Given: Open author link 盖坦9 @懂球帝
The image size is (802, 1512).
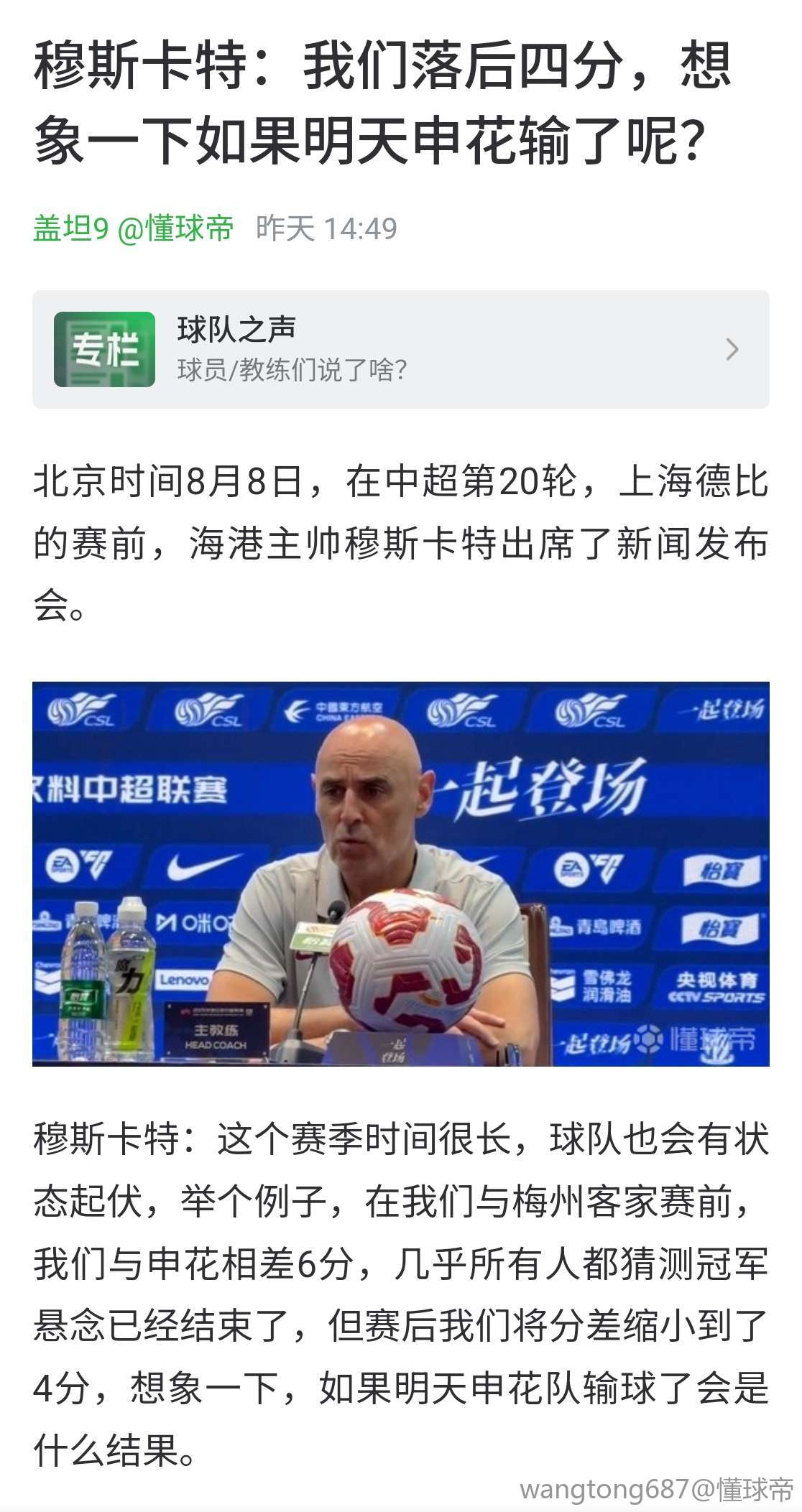Looking at the screenshot, I should [134, 228].
